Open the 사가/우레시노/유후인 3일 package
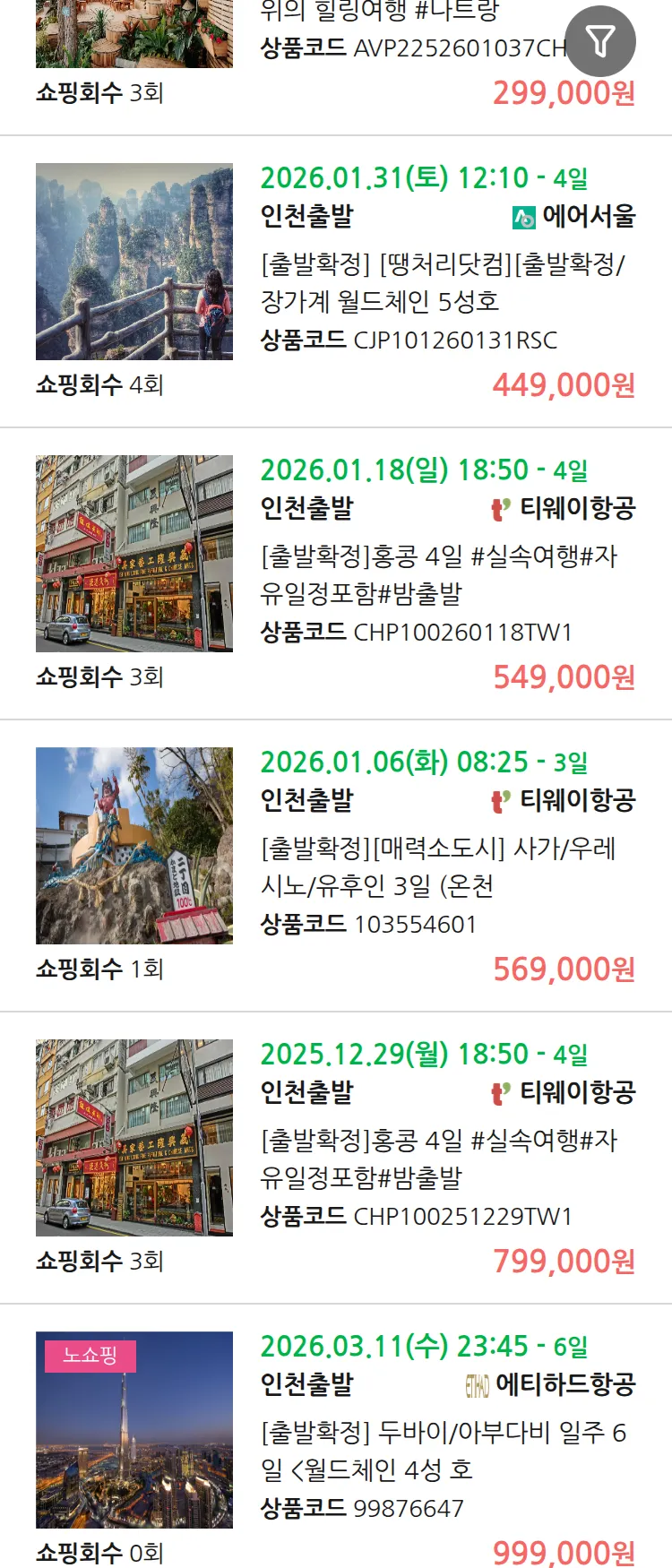This screenshot has width=672, height=1568. (438, 866)
